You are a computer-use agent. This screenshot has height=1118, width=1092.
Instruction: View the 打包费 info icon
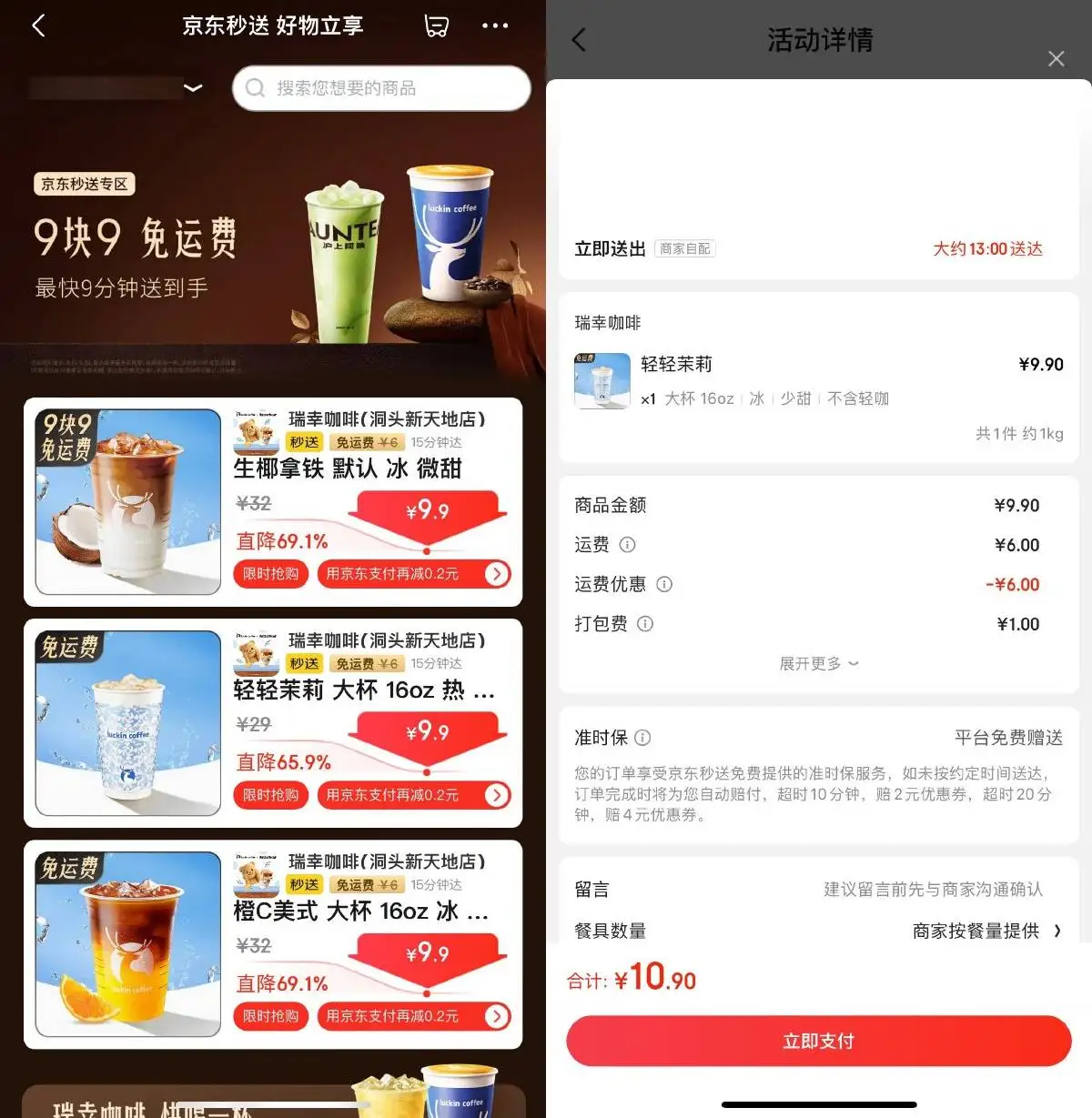(x=645, y=624)
